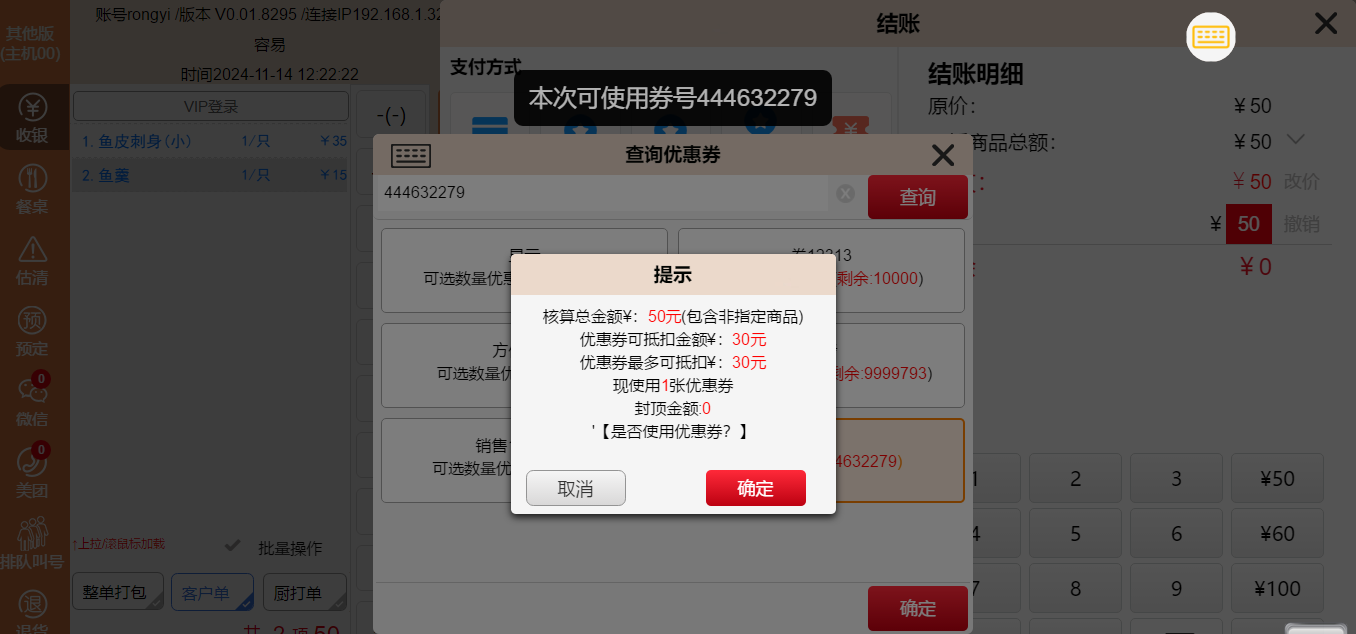Confirm using the coupon with 确定
The height and width of the screenshot is (634, 1356).
pos(755,488)
